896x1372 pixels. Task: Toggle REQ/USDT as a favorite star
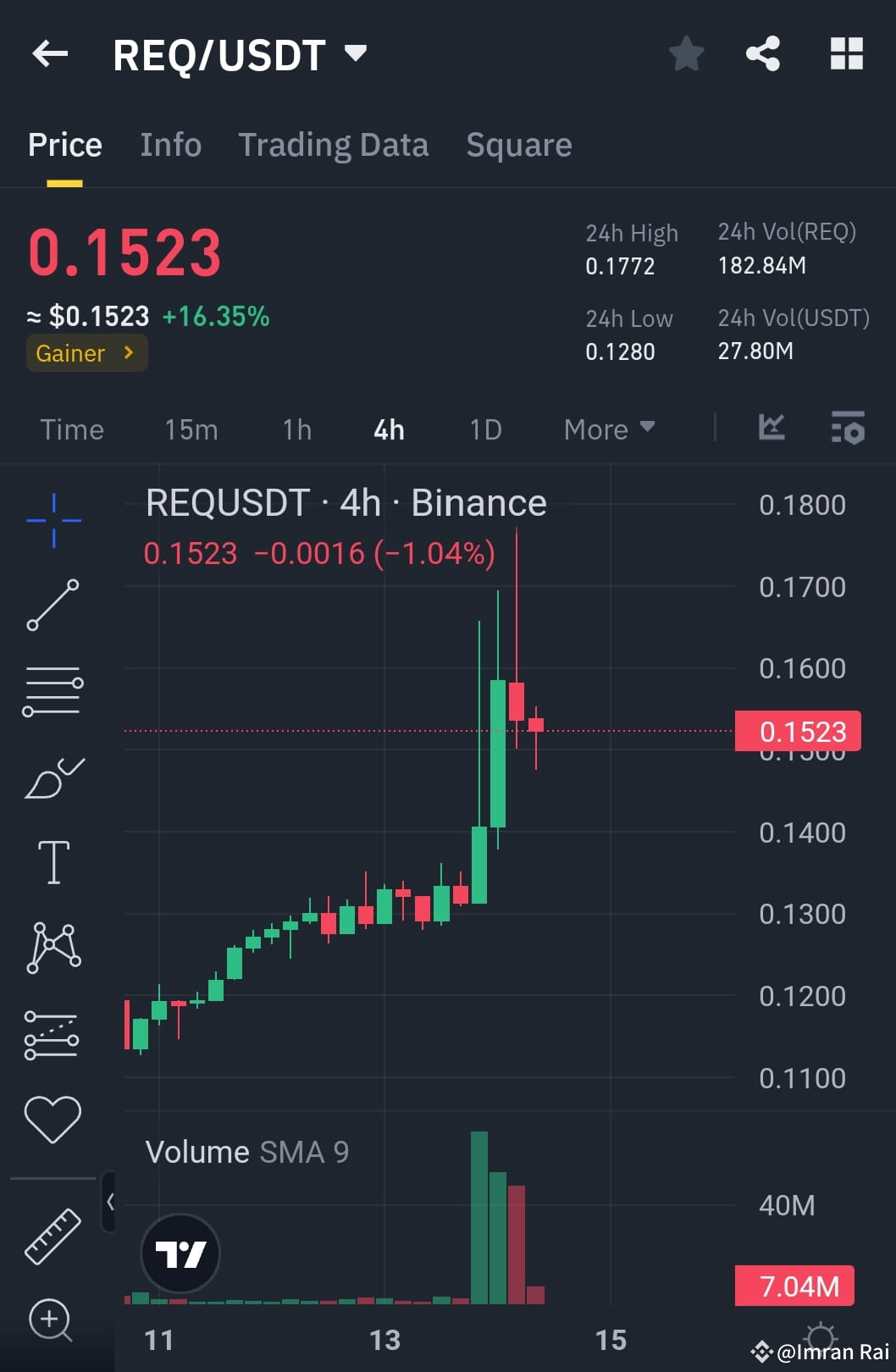coord(686,53)
